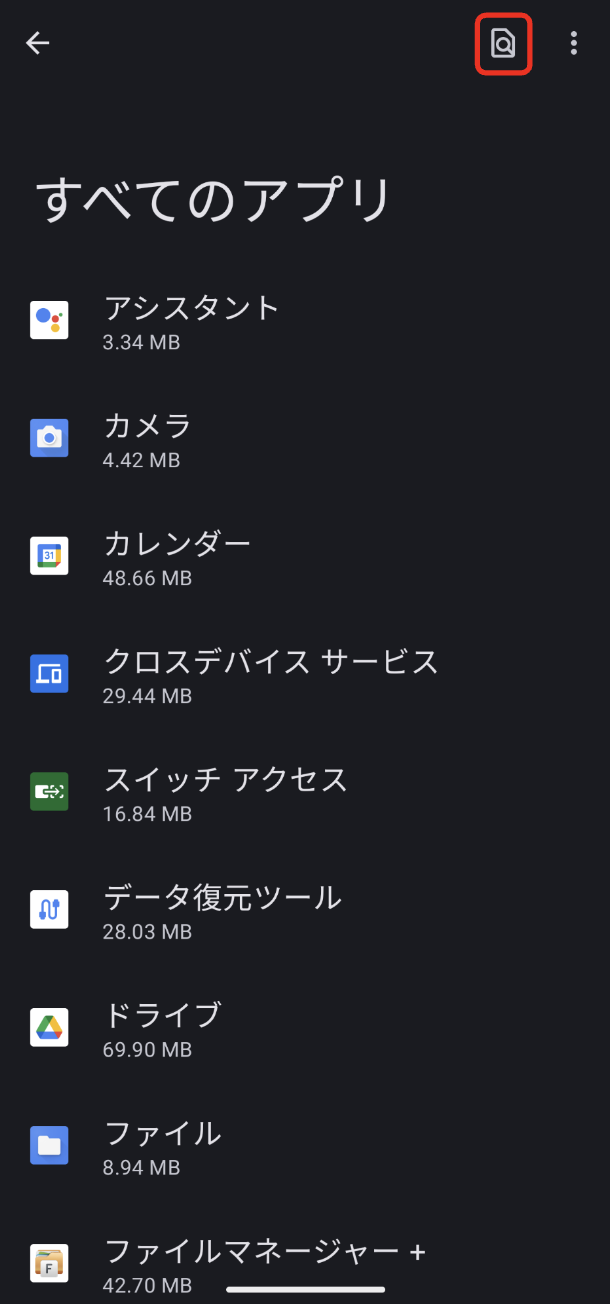Screen dimensions: 610x1304
Task: Select the カレンダー app row
Action: (x=305, y=557)
